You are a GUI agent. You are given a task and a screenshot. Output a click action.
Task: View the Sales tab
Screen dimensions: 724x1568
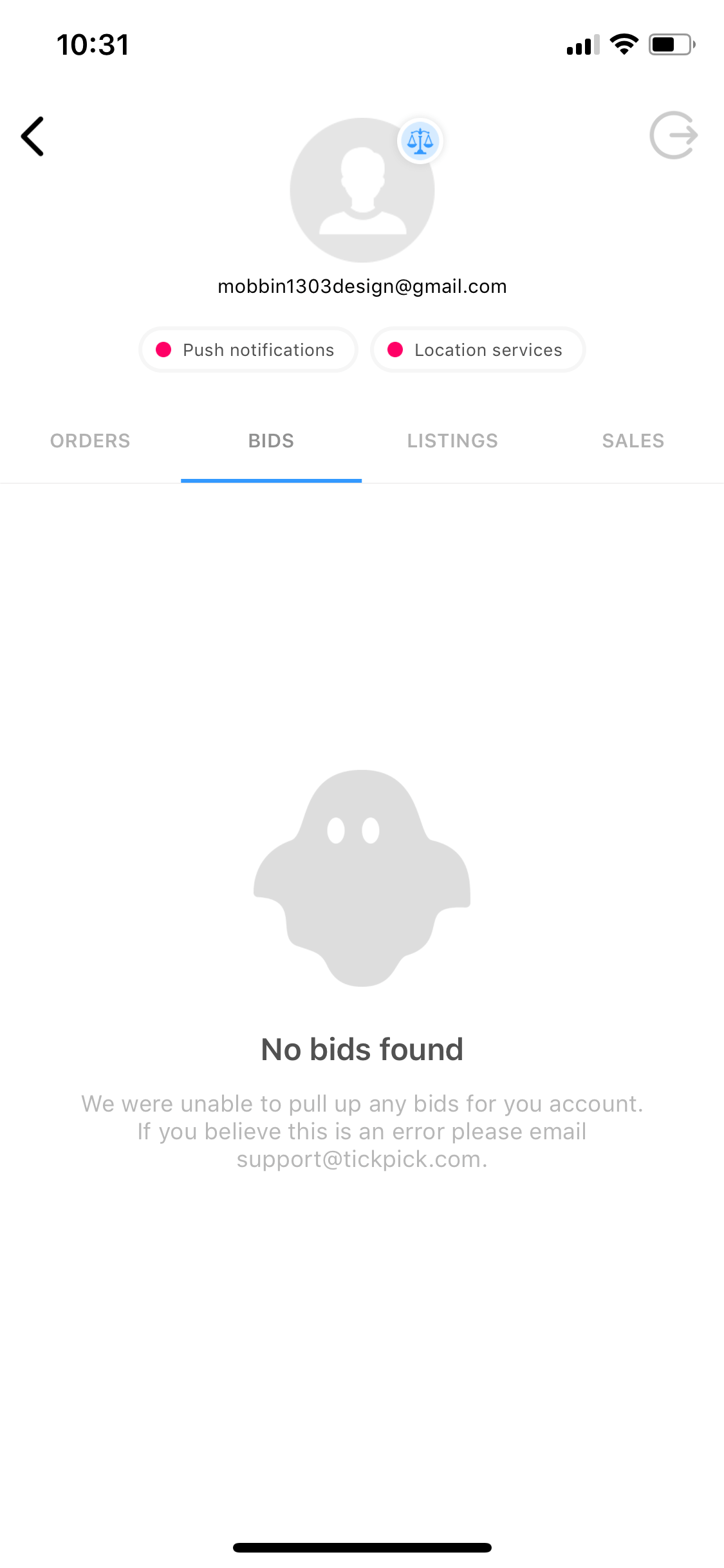click(633, 441)
